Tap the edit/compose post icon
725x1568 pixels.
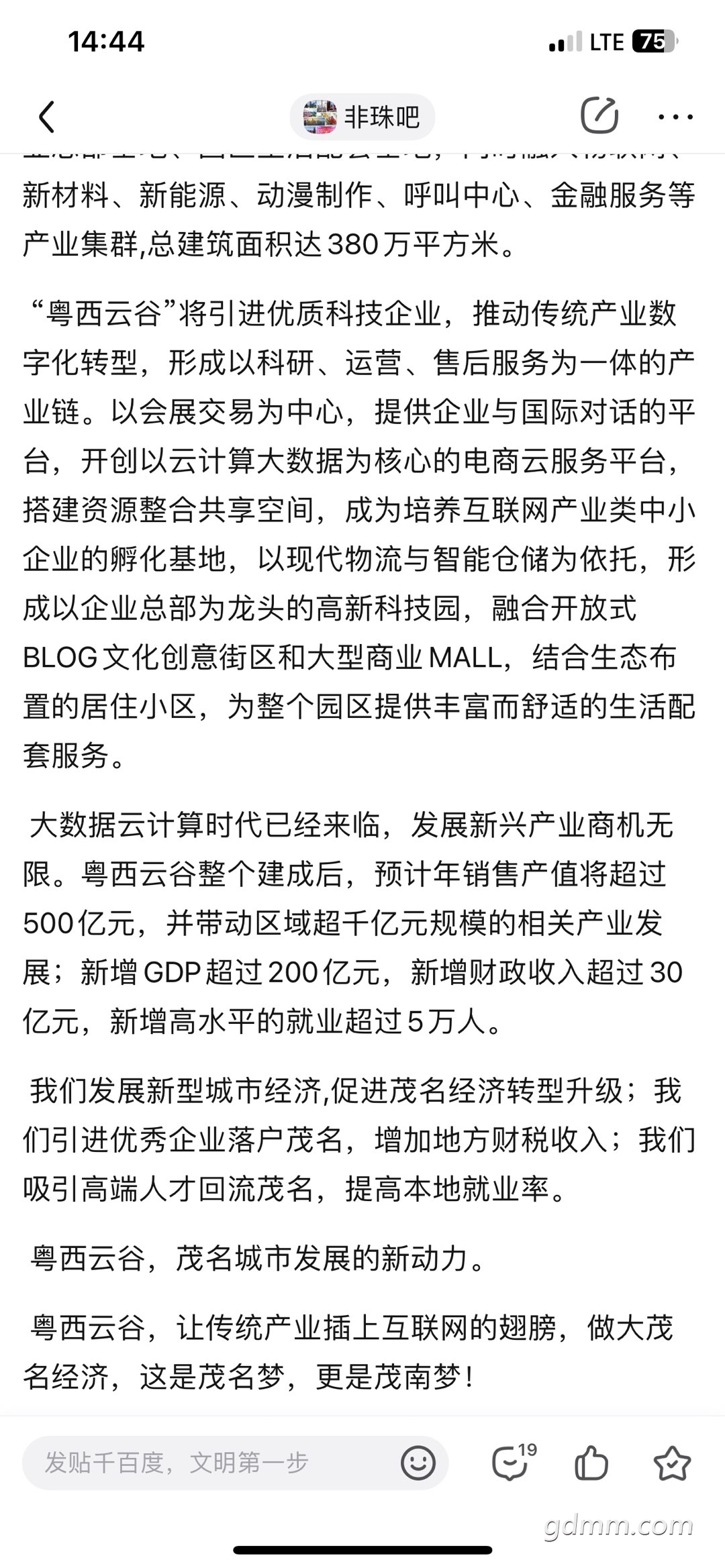pos(599,115)
